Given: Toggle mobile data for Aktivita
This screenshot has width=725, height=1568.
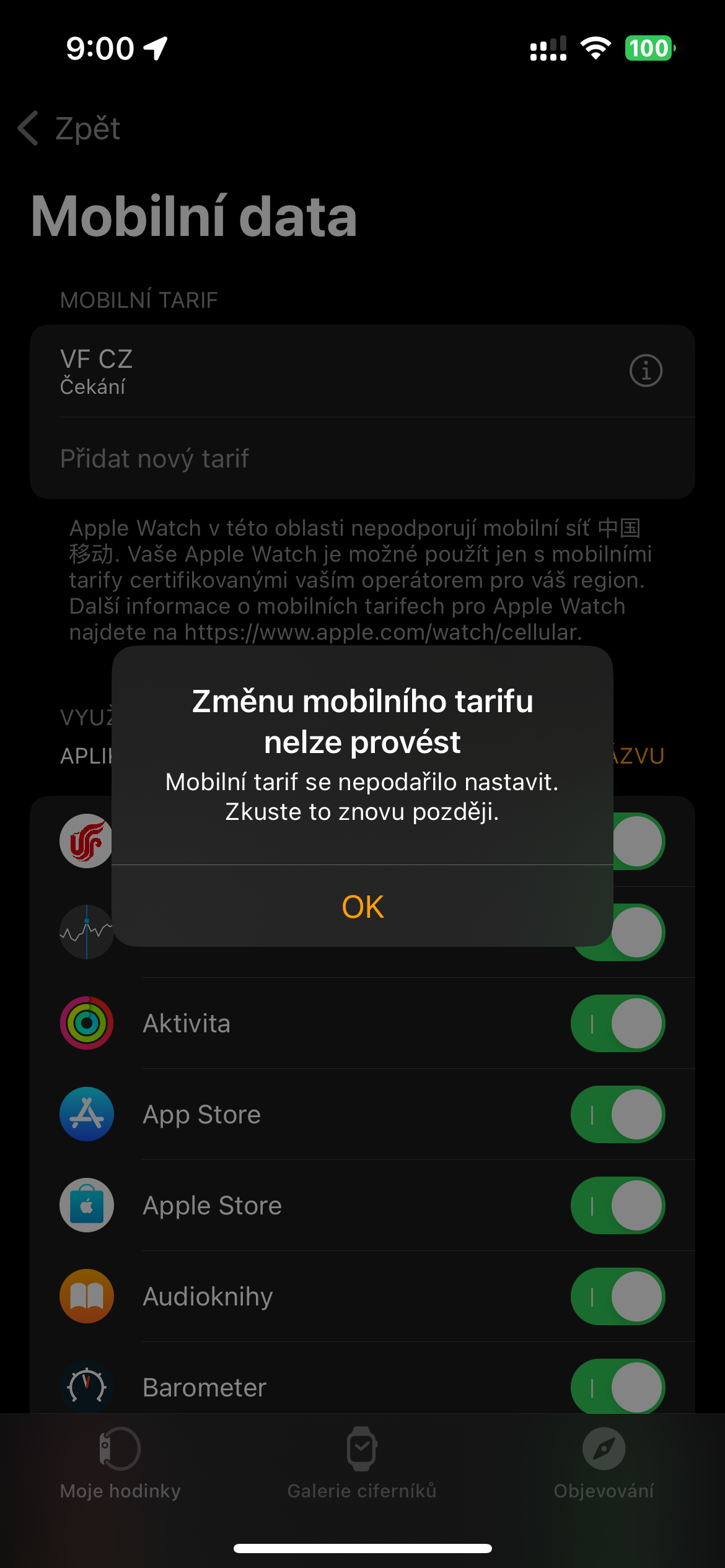Looking at the screenshot, I should [618, 1023].
